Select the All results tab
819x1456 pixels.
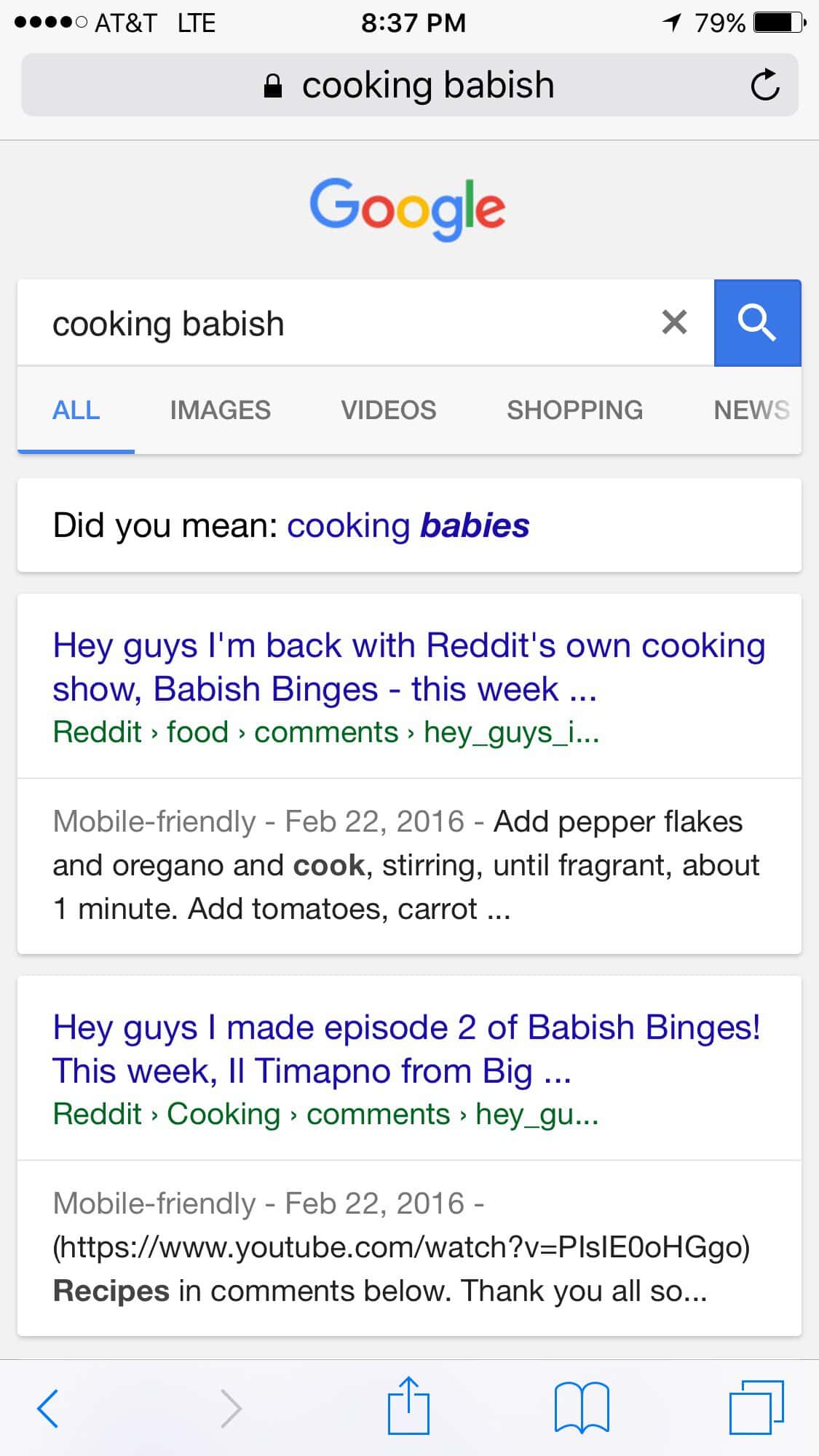click(x=76, y=410)
